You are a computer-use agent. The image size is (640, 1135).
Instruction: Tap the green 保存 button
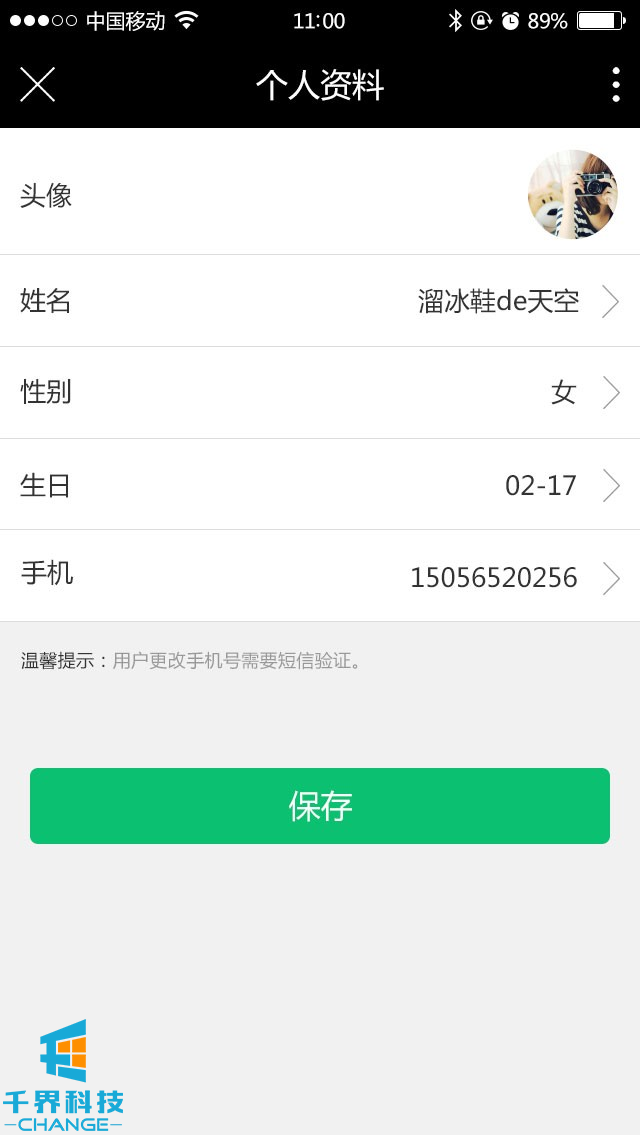(320, 806)
